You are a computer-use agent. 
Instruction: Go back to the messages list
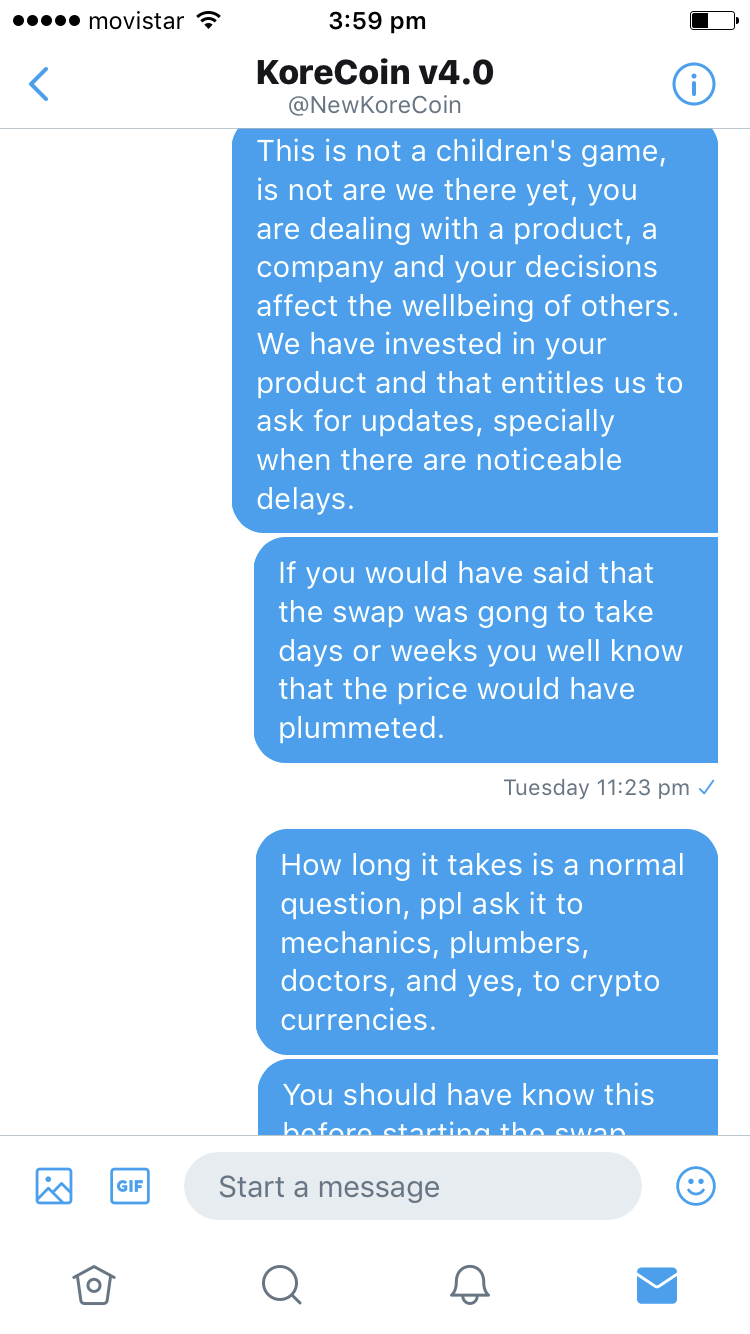(39, 84)
